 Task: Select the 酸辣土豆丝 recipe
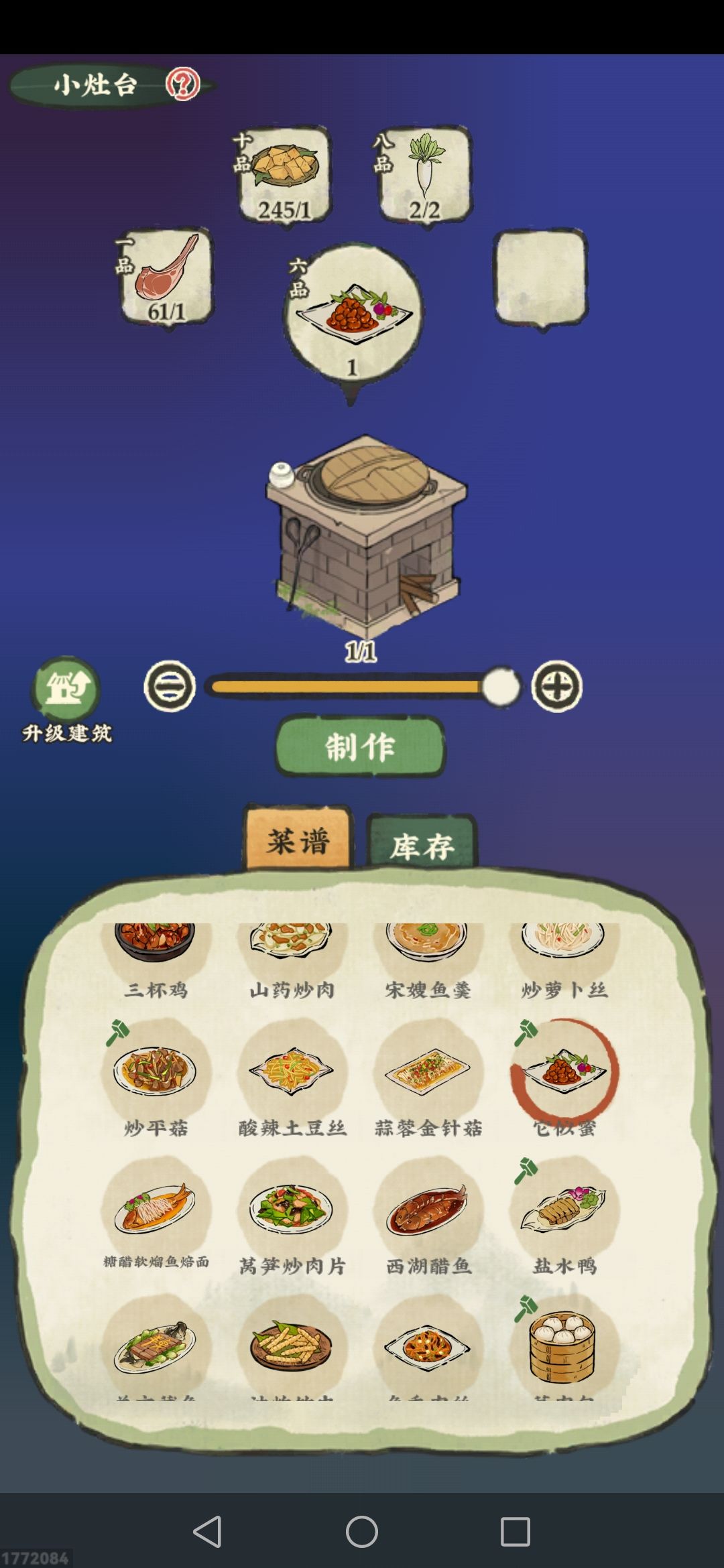click(292, 1080)
